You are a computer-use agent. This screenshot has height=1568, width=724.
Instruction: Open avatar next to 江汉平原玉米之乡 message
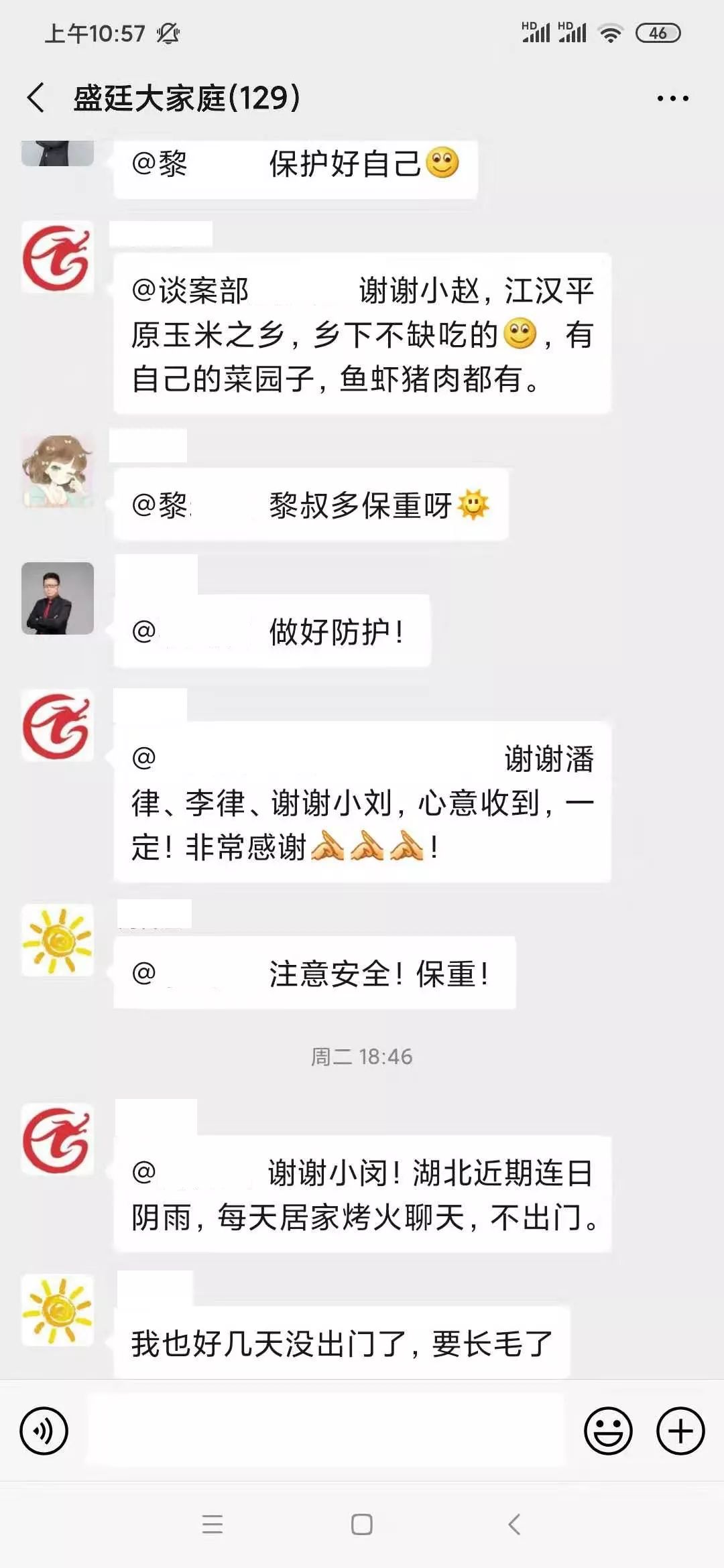pyautogui.click(x=58, y=258)
